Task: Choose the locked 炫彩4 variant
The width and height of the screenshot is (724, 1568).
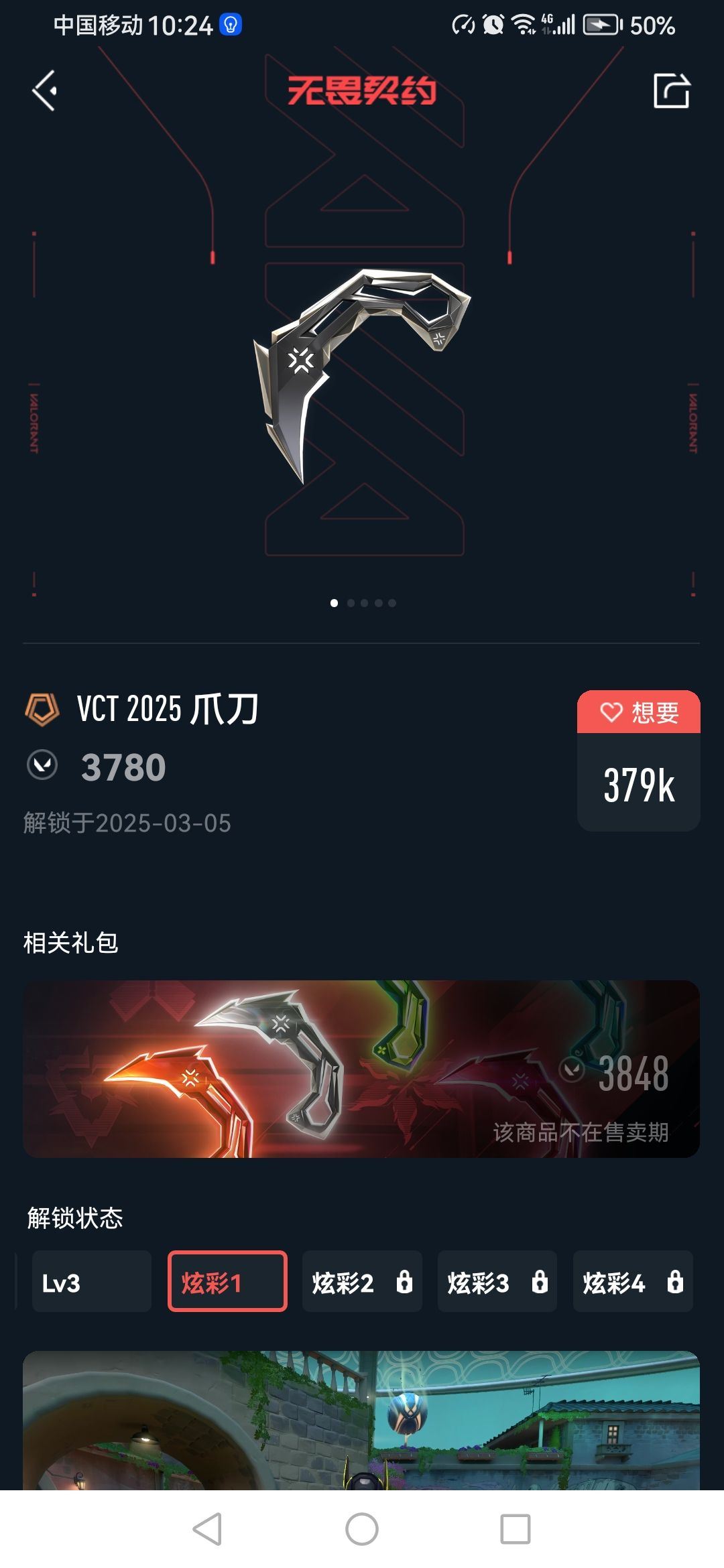Action: click(632, 1283)
